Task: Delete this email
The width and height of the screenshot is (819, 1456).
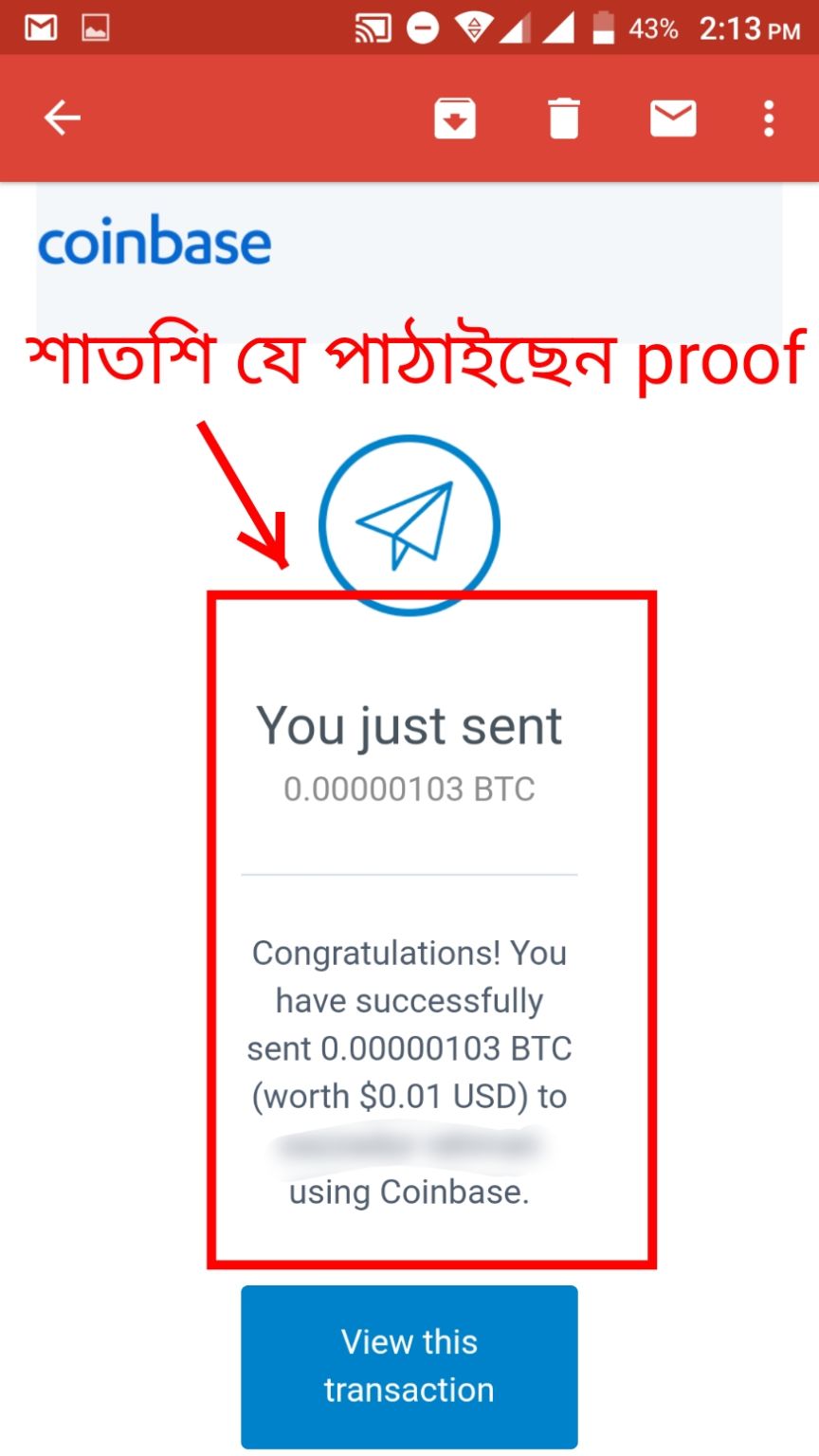Action: click(563, 118)
